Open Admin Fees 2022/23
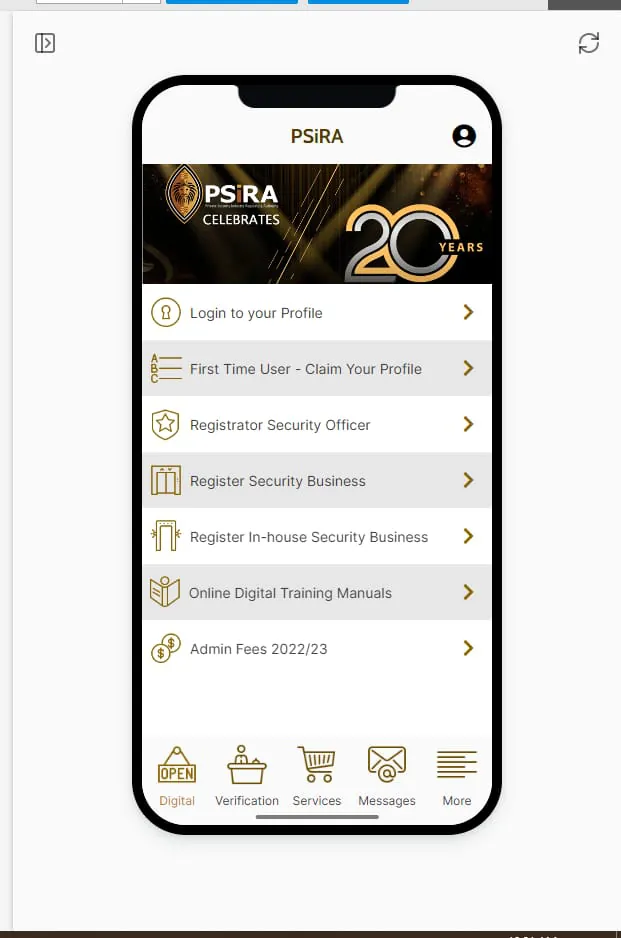This screenshot has width=621, height=938. [x=316, y=649]
